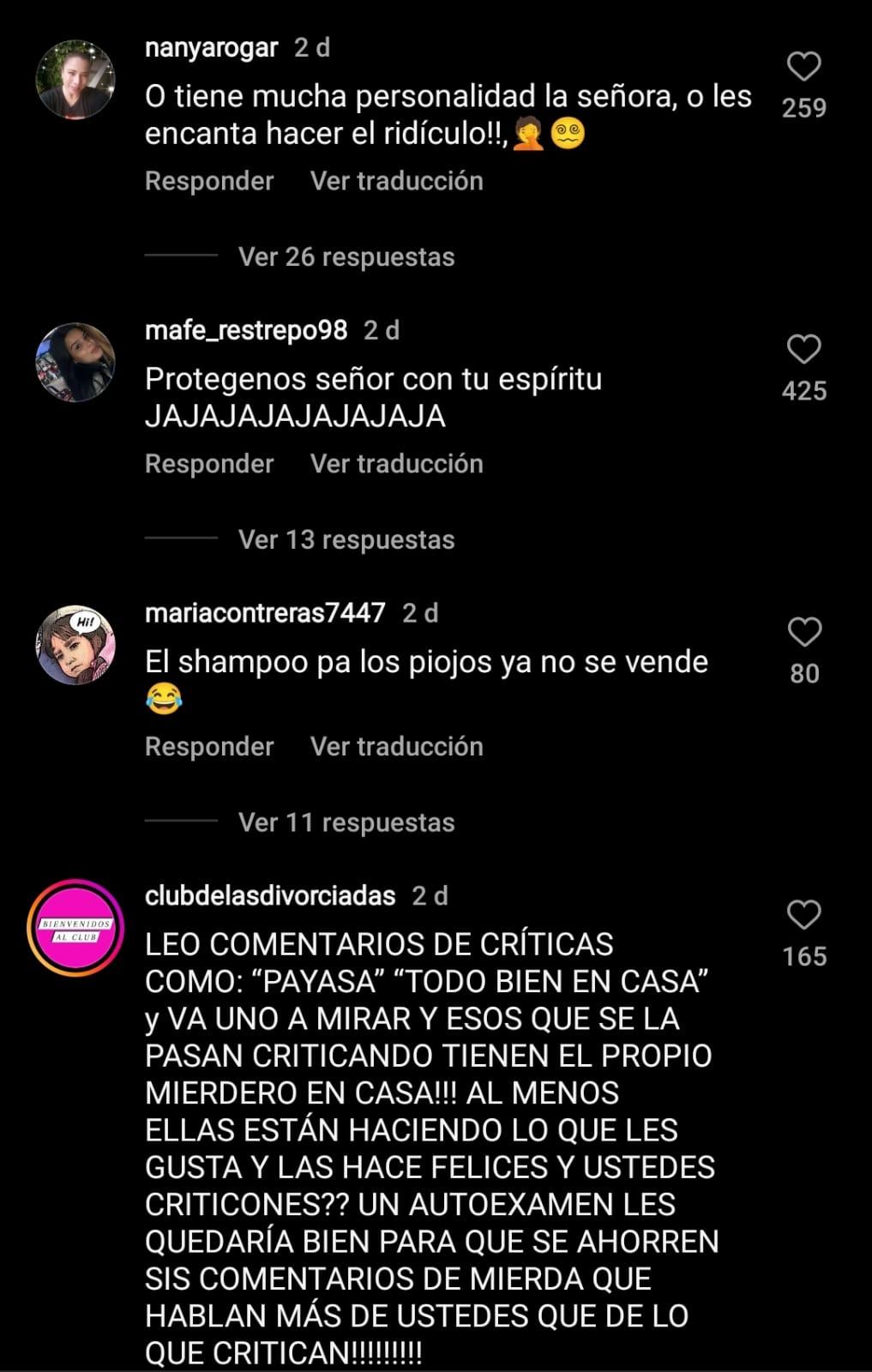Open nanyarogar's profile picture
The height and width of the screenshot is (1372, 872).
coord(75,80)
